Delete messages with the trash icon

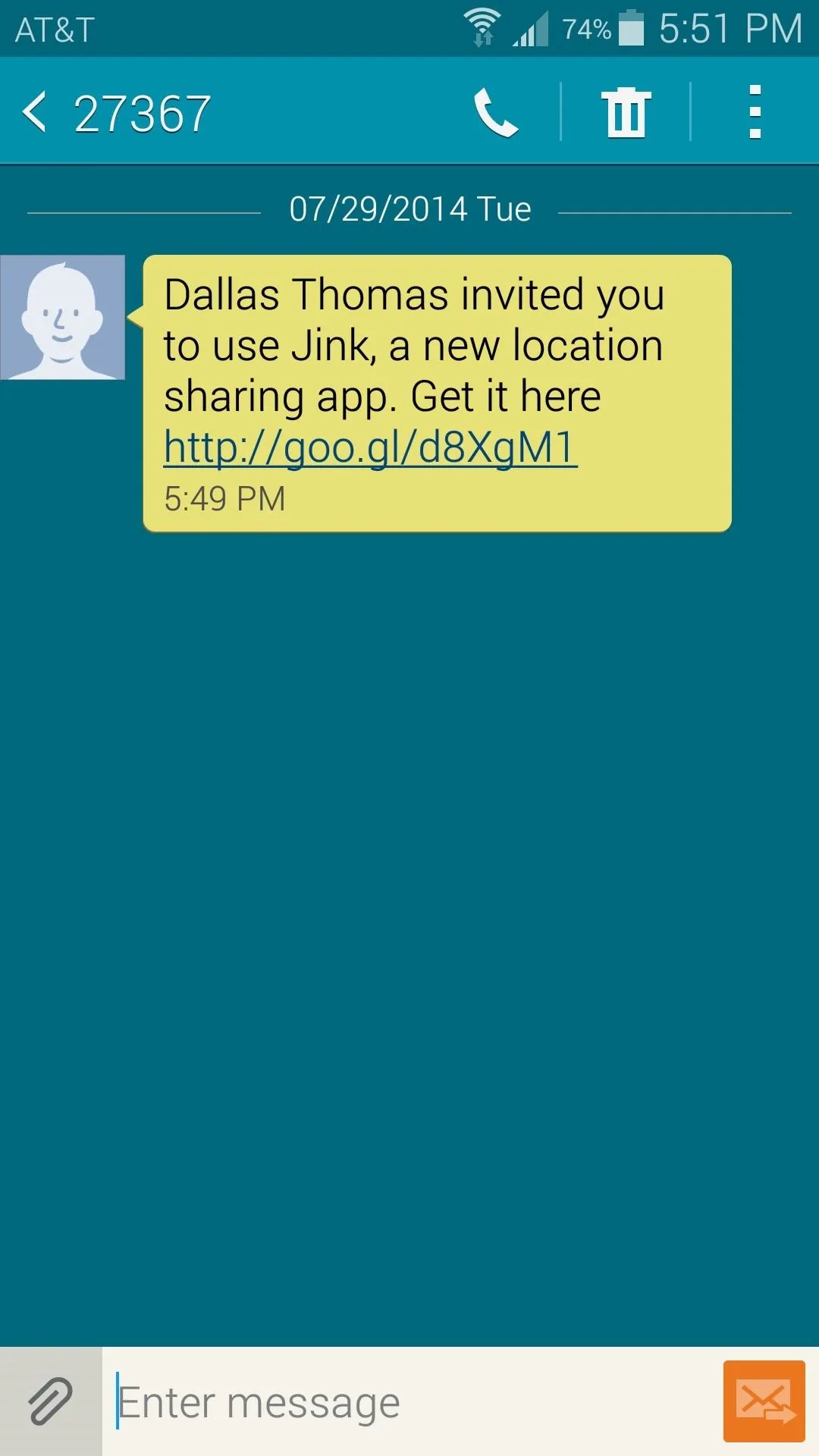click(x=626, y=112)
